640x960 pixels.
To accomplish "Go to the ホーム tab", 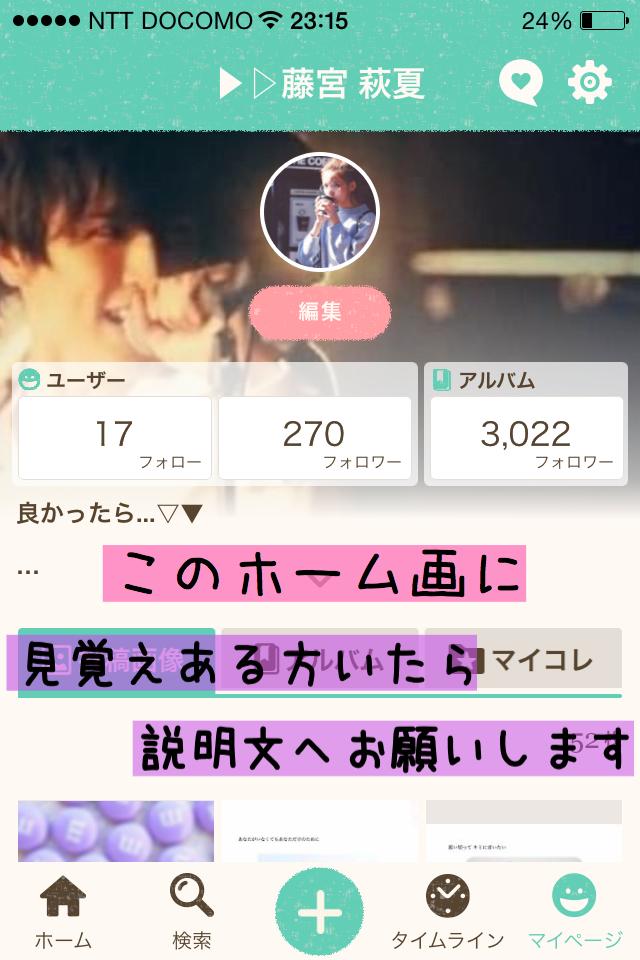I will click(x=63, y=910).
